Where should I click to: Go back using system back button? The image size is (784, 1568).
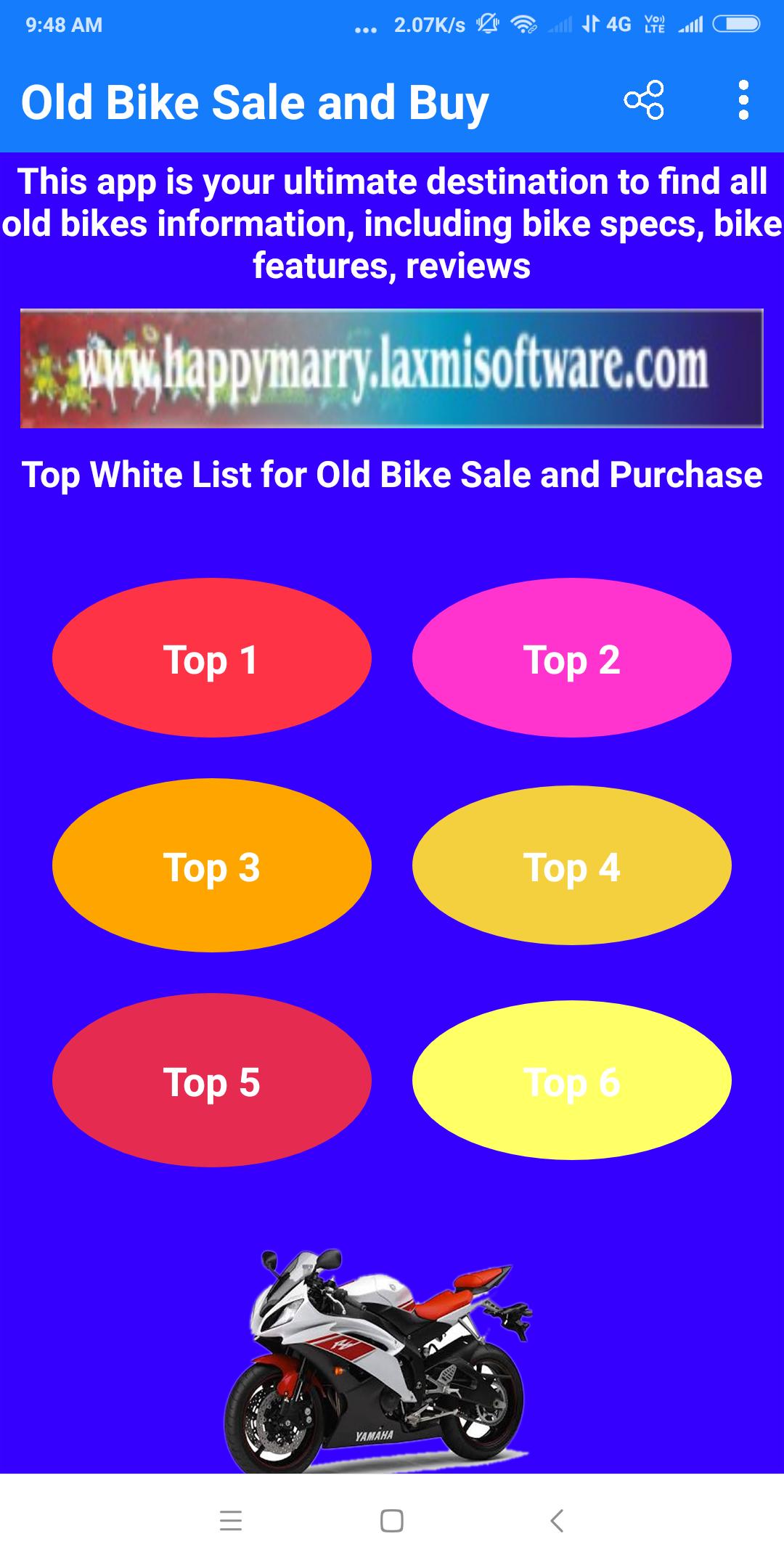pyautogui.click(x=557, y=1521)
